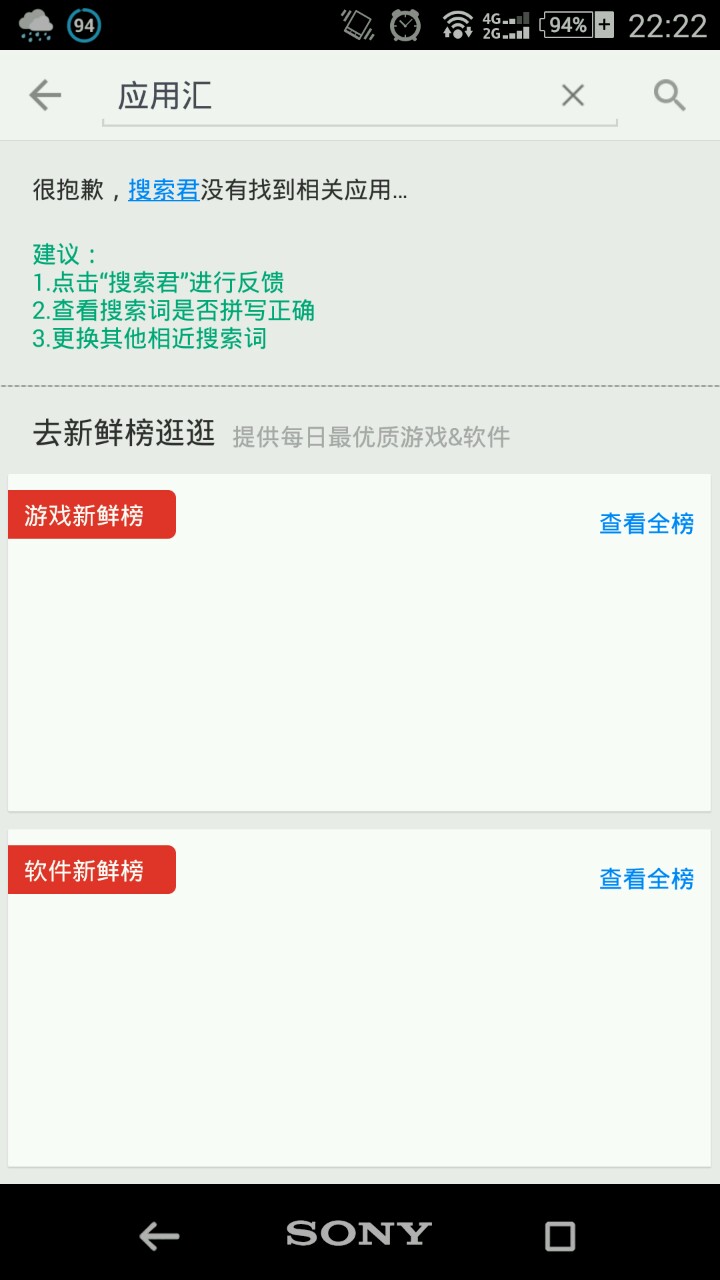The width and height of the screenshot is (720, 1280).
Task: Go back using the top-left arrow
Action: click(45, 95)
